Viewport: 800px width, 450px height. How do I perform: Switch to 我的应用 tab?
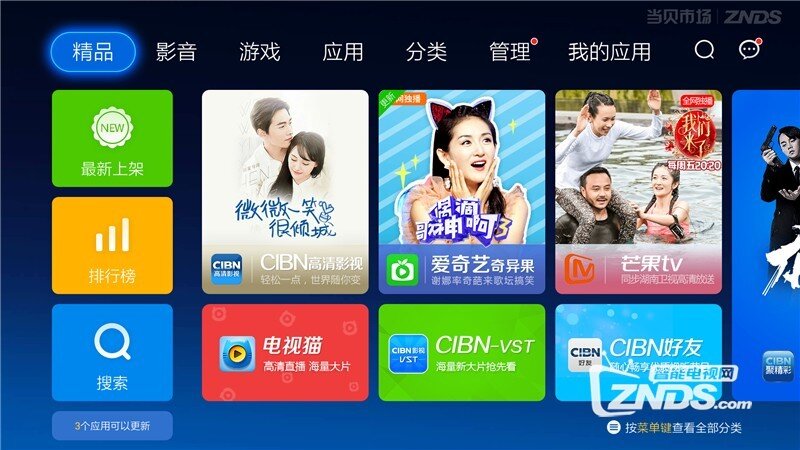(609, 52)
